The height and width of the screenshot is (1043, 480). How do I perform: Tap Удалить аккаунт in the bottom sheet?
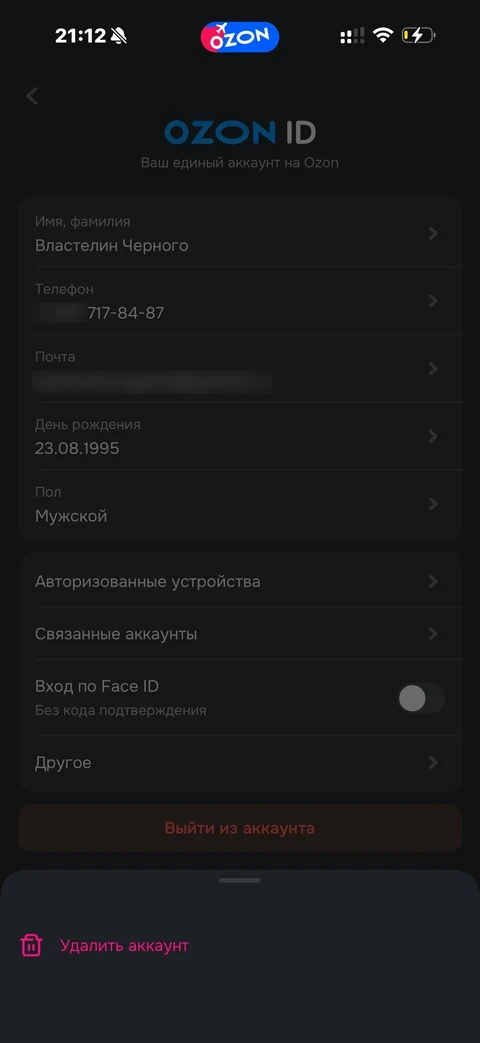pyautogui.click(x=105, y=945)
